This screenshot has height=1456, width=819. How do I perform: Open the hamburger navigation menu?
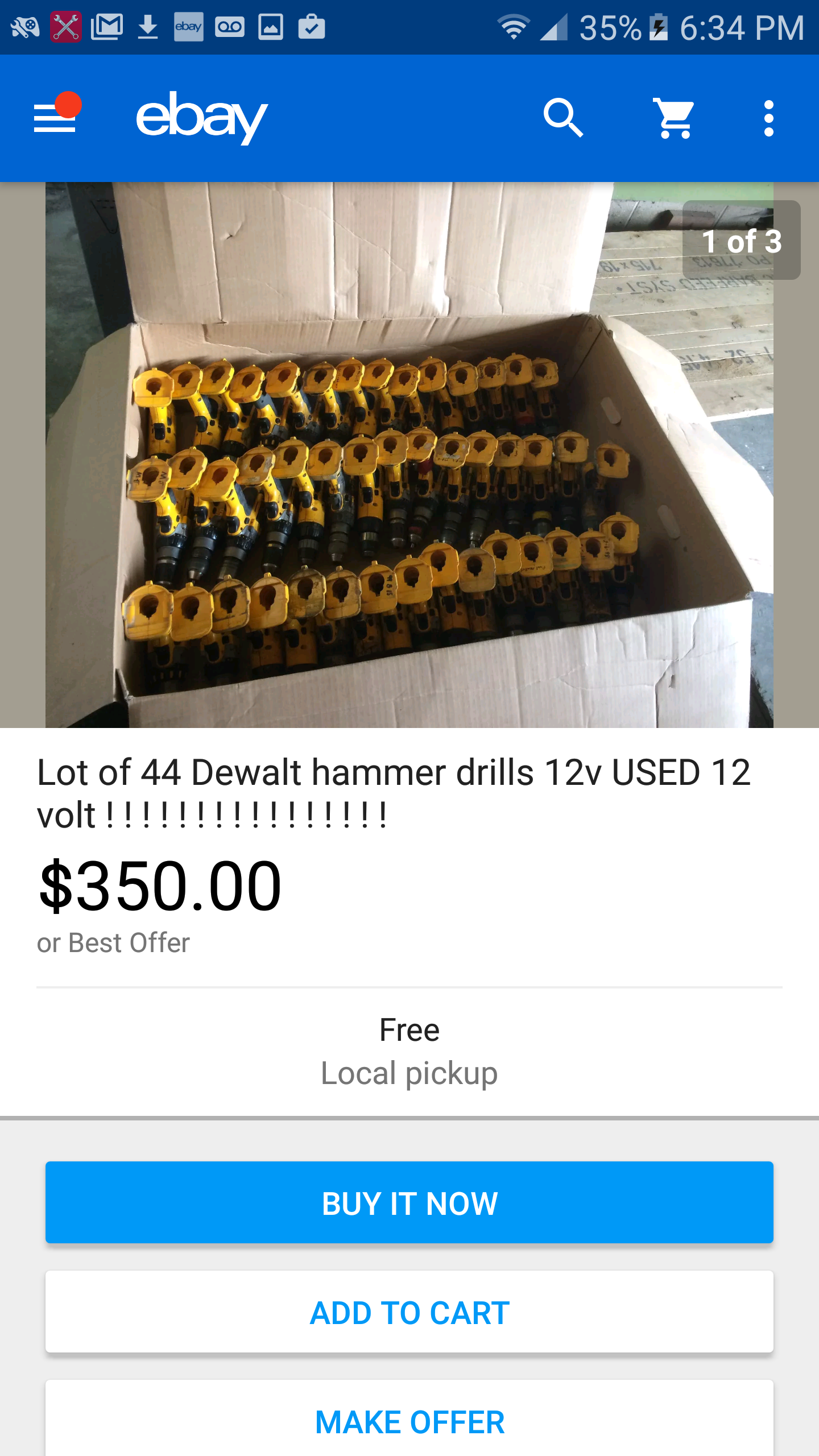[x=55, y=118]
